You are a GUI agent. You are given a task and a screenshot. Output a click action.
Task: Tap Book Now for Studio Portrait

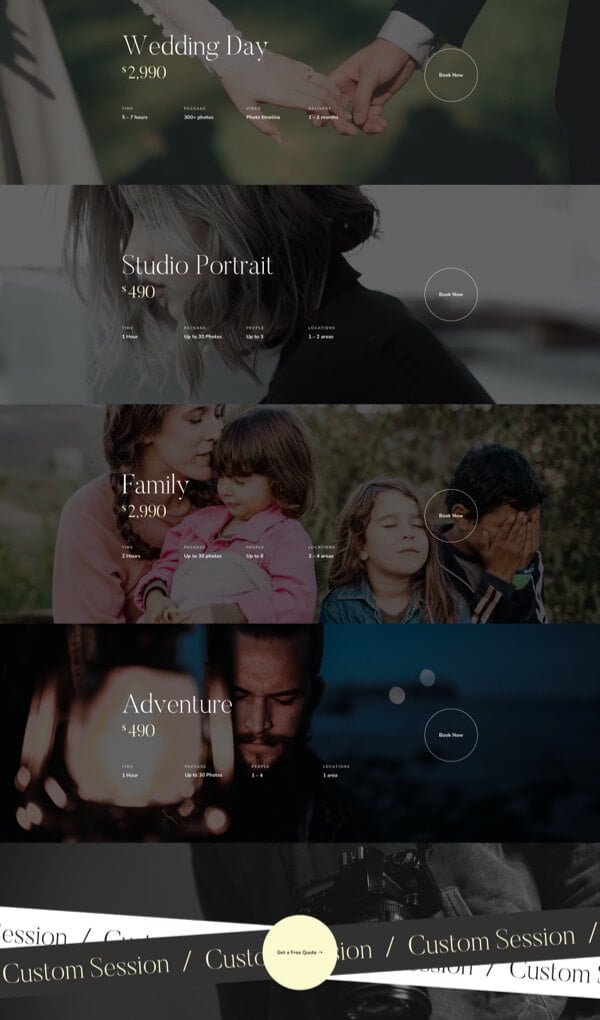450,295
